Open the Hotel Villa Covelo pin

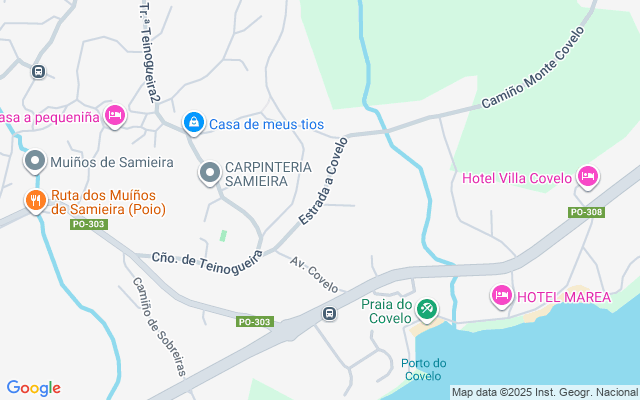588,178
